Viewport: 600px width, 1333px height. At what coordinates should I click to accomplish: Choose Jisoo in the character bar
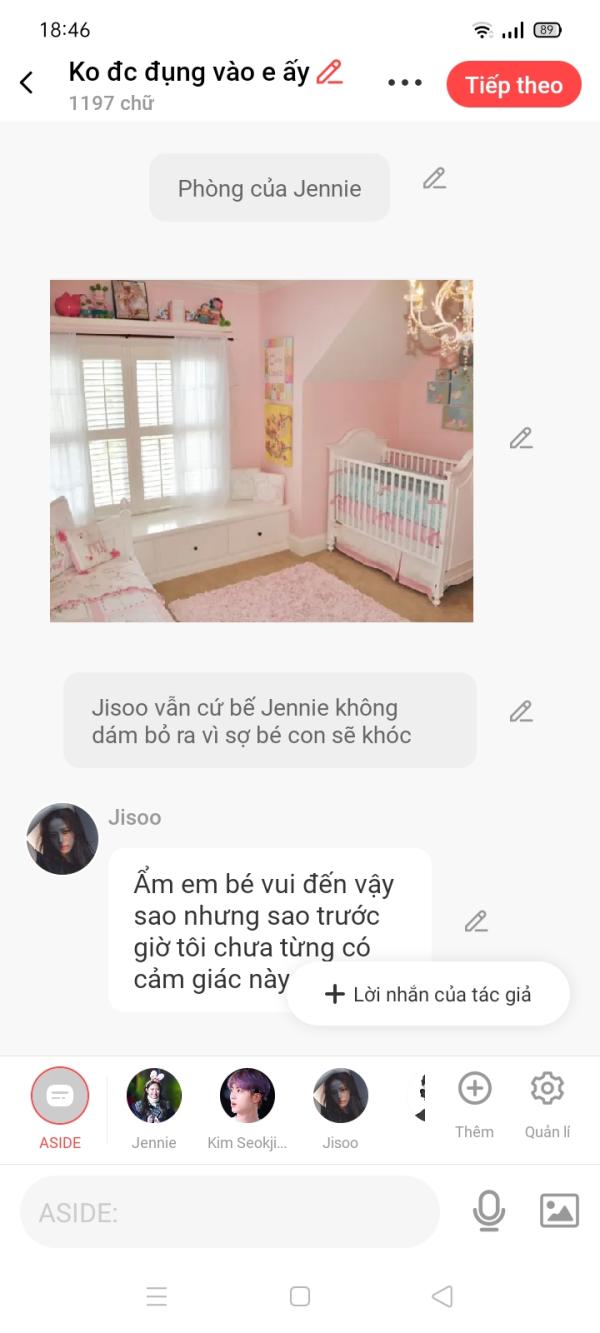tap(340, 1097)
